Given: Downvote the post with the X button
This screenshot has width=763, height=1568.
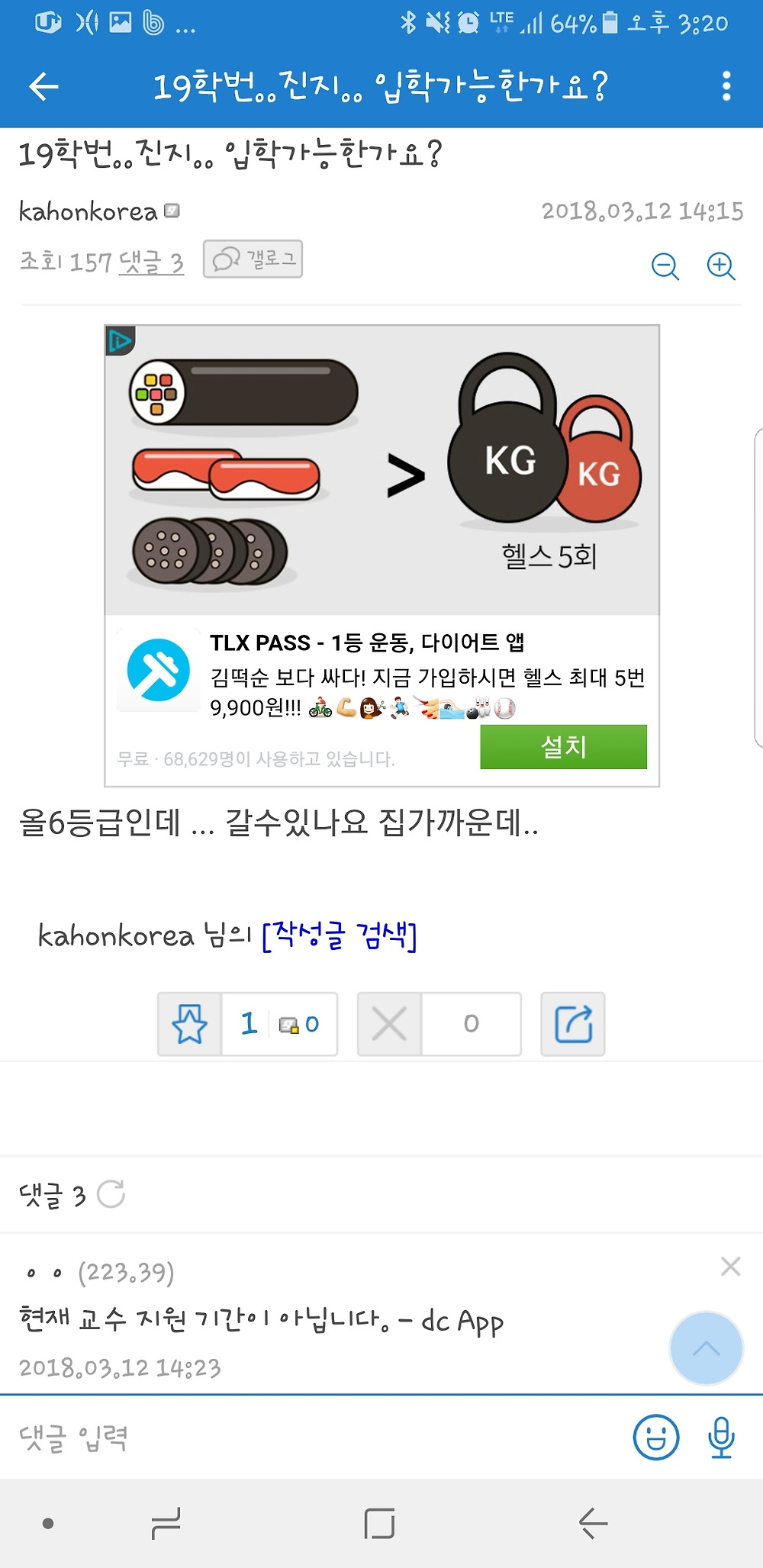Looking at the screenshot, I should click(x=389, y=1024).
